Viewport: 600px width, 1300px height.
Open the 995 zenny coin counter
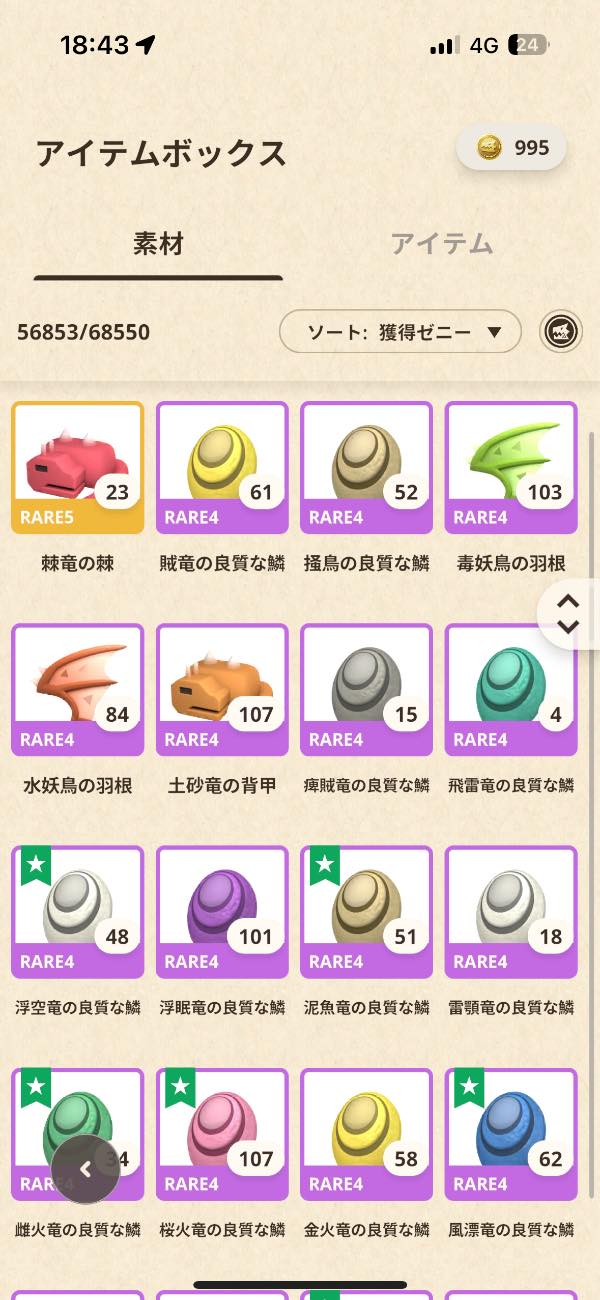tap(512, 148)
